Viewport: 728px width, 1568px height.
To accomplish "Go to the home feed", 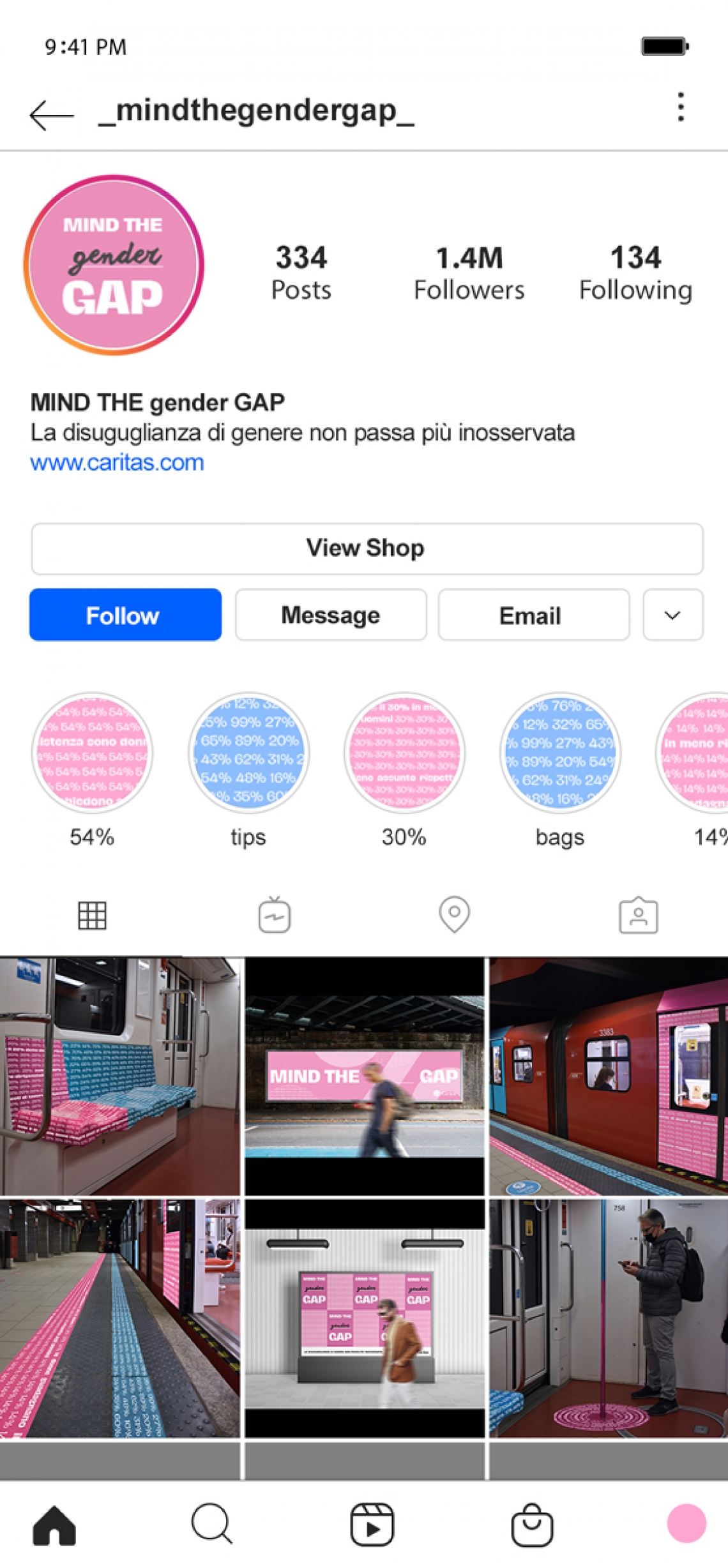I will tap(54, 1525).
